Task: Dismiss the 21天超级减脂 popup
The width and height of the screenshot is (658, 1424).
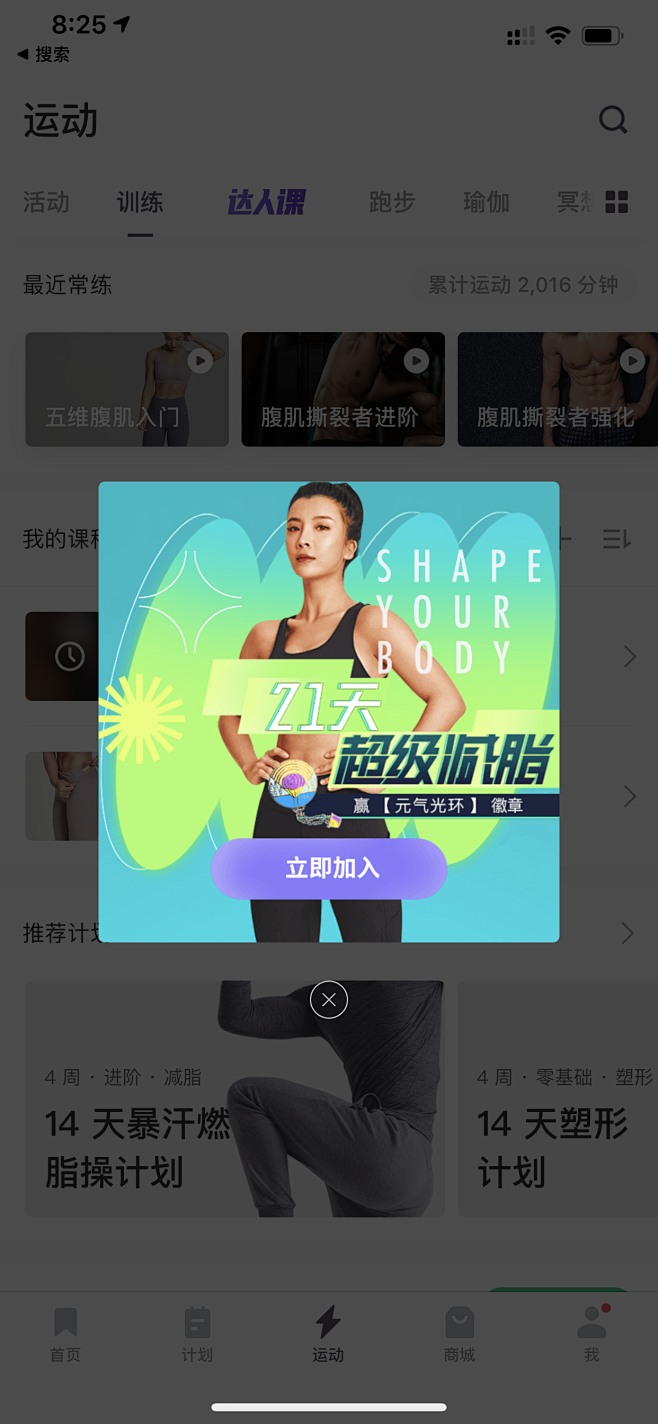Action: click(x=329, y=999)
